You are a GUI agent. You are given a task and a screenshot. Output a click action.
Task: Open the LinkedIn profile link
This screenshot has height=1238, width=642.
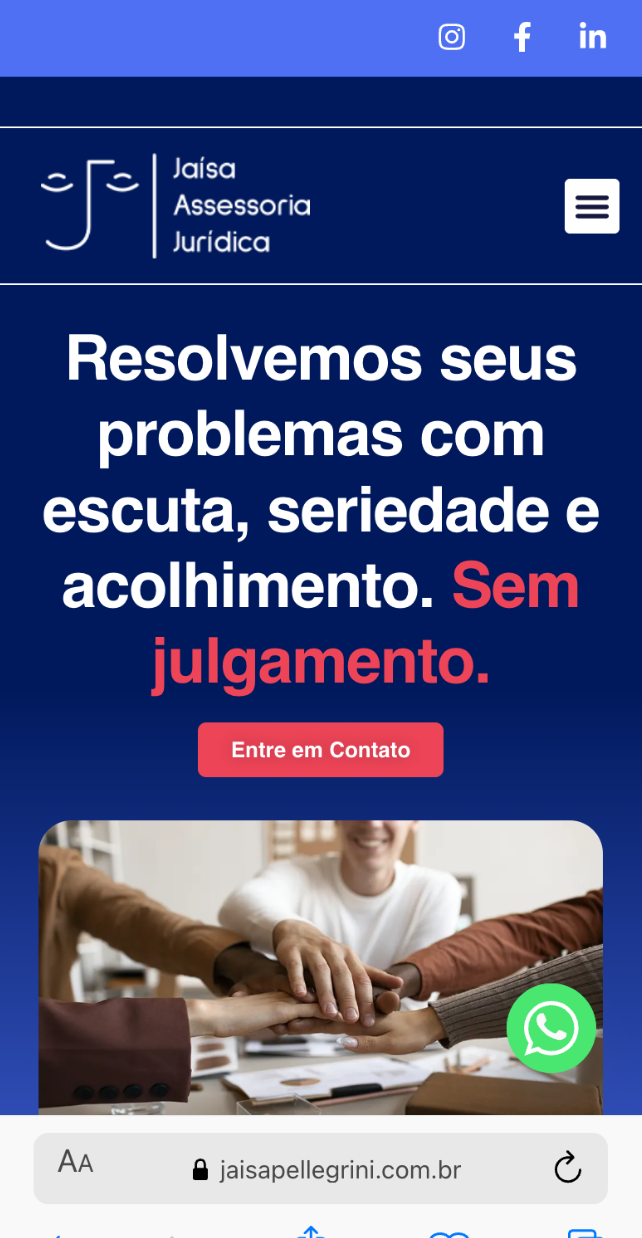592,37
